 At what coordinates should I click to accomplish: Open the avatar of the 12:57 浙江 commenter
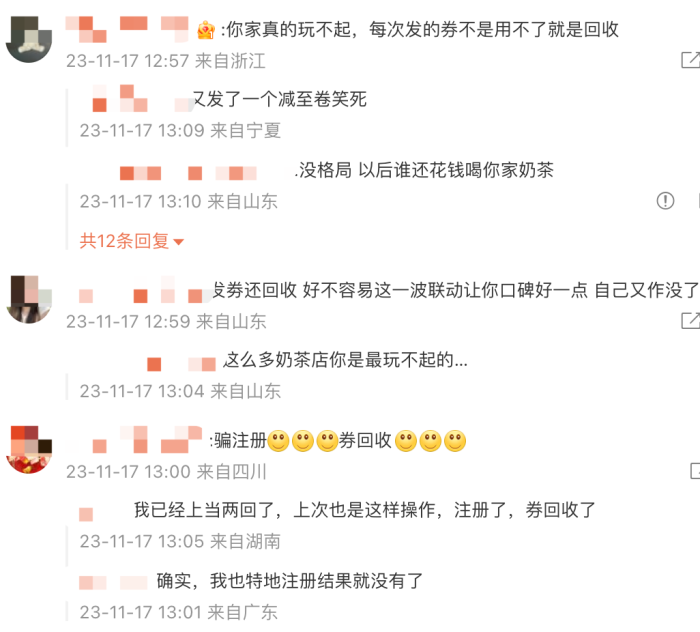(29, 38)
